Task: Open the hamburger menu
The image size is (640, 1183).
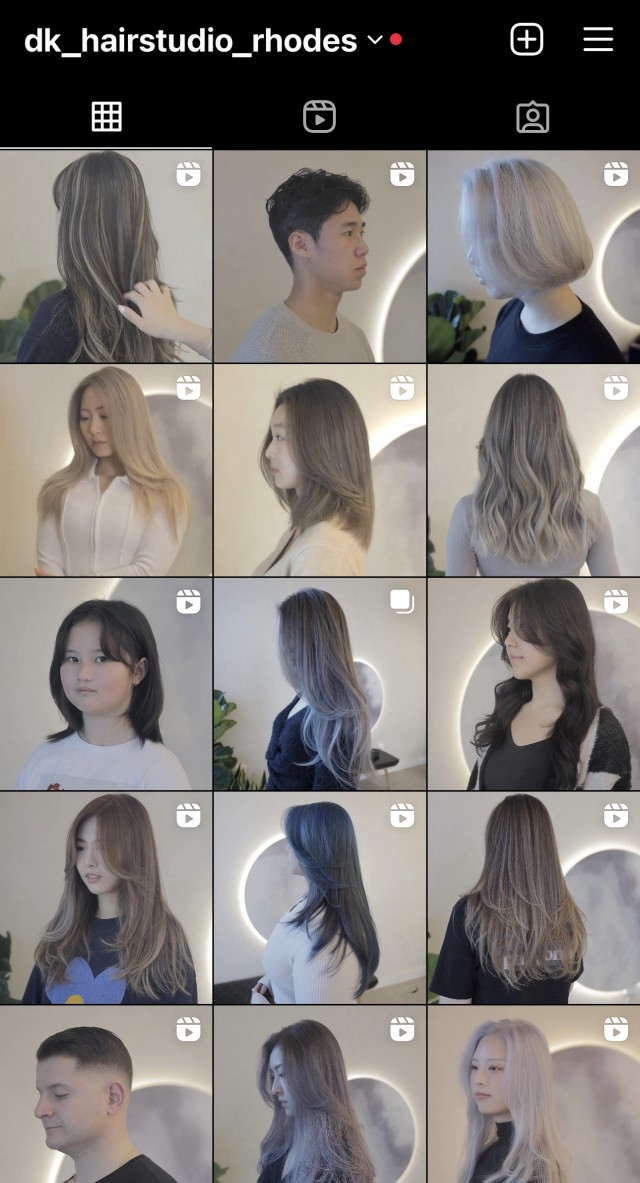Action: (x=598, y=39)
